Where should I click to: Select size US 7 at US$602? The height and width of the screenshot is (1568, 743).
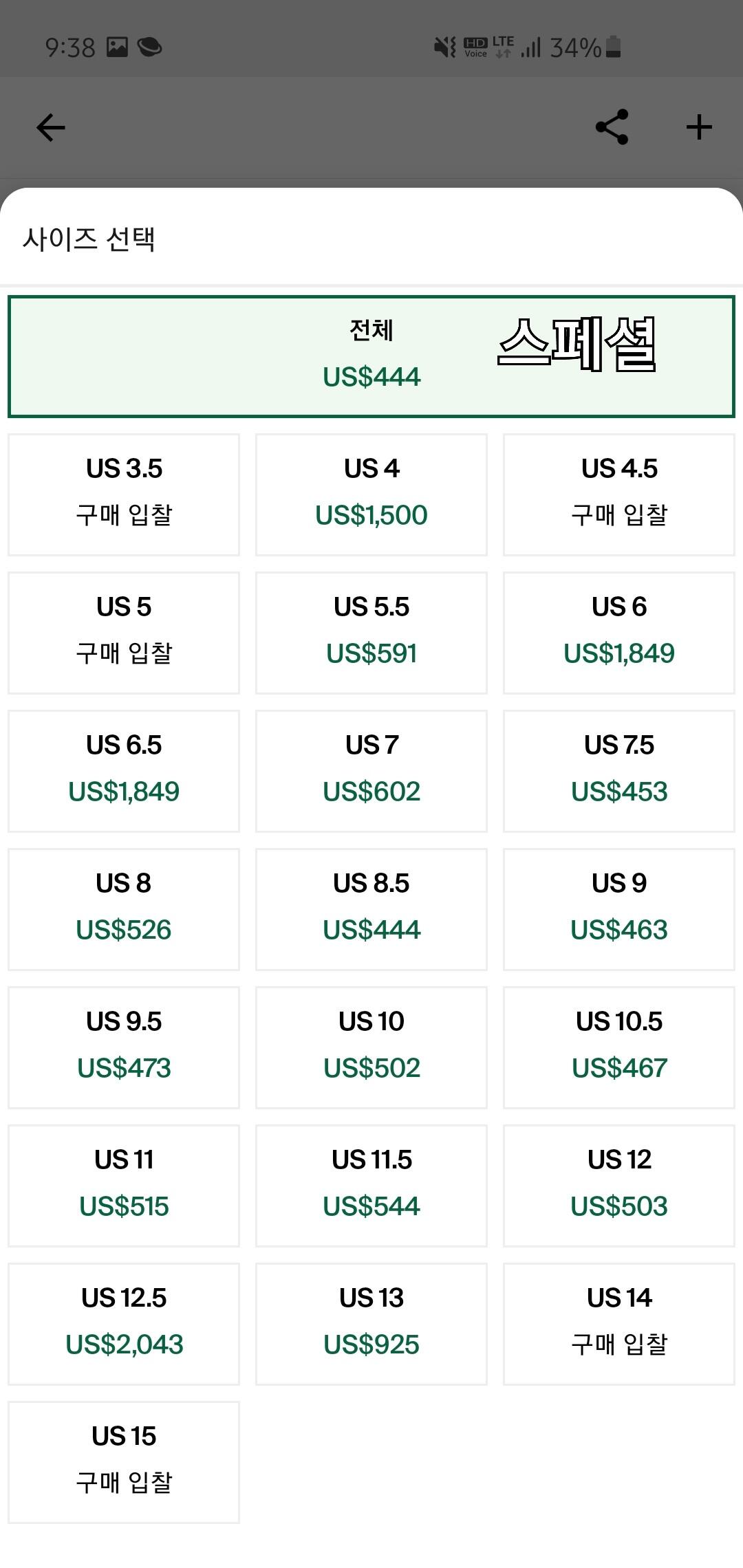tap(371, 770)
